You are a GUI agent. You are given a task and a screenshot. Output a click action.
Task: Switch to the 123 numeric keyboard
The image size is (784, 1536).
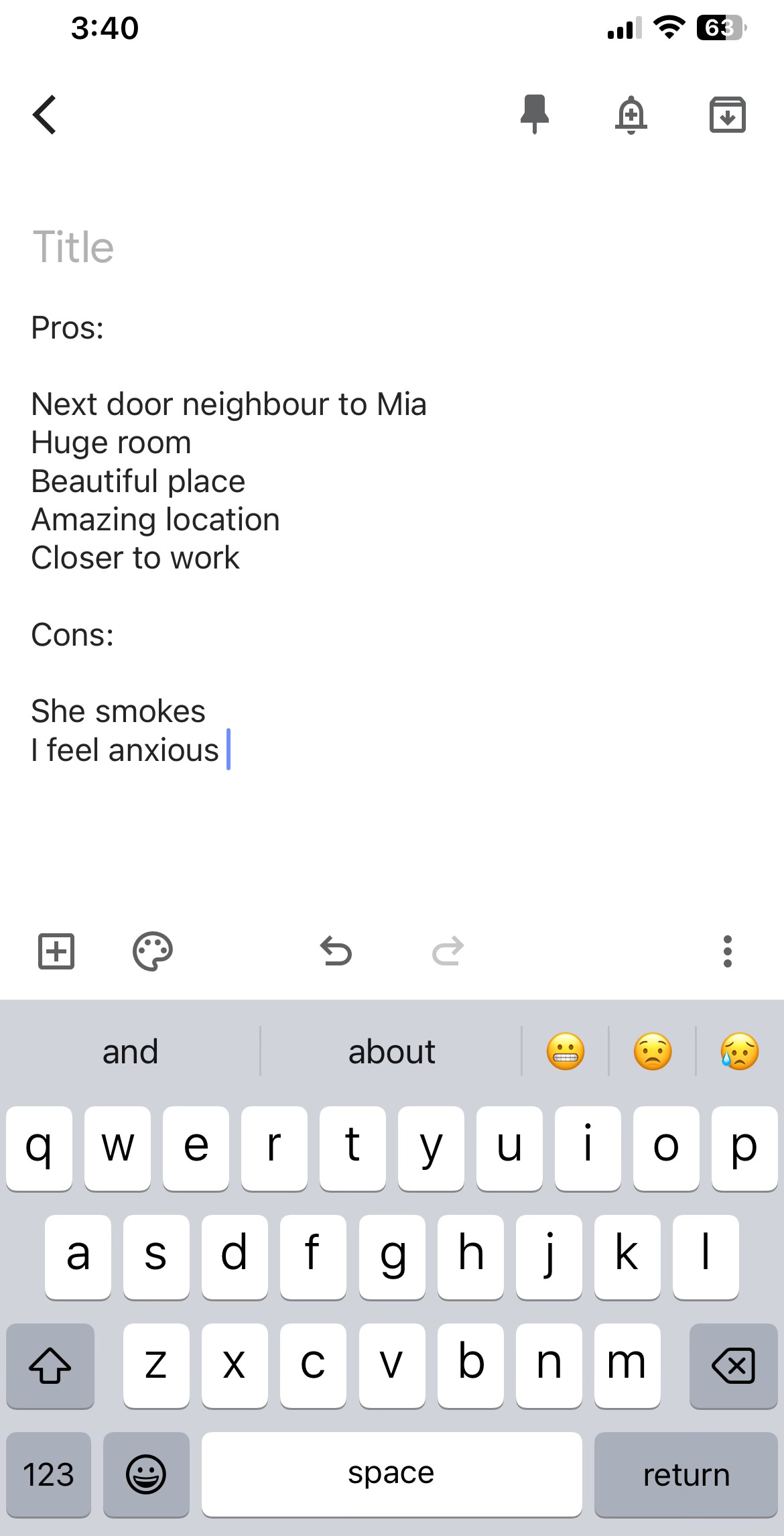click(48, 1474)
